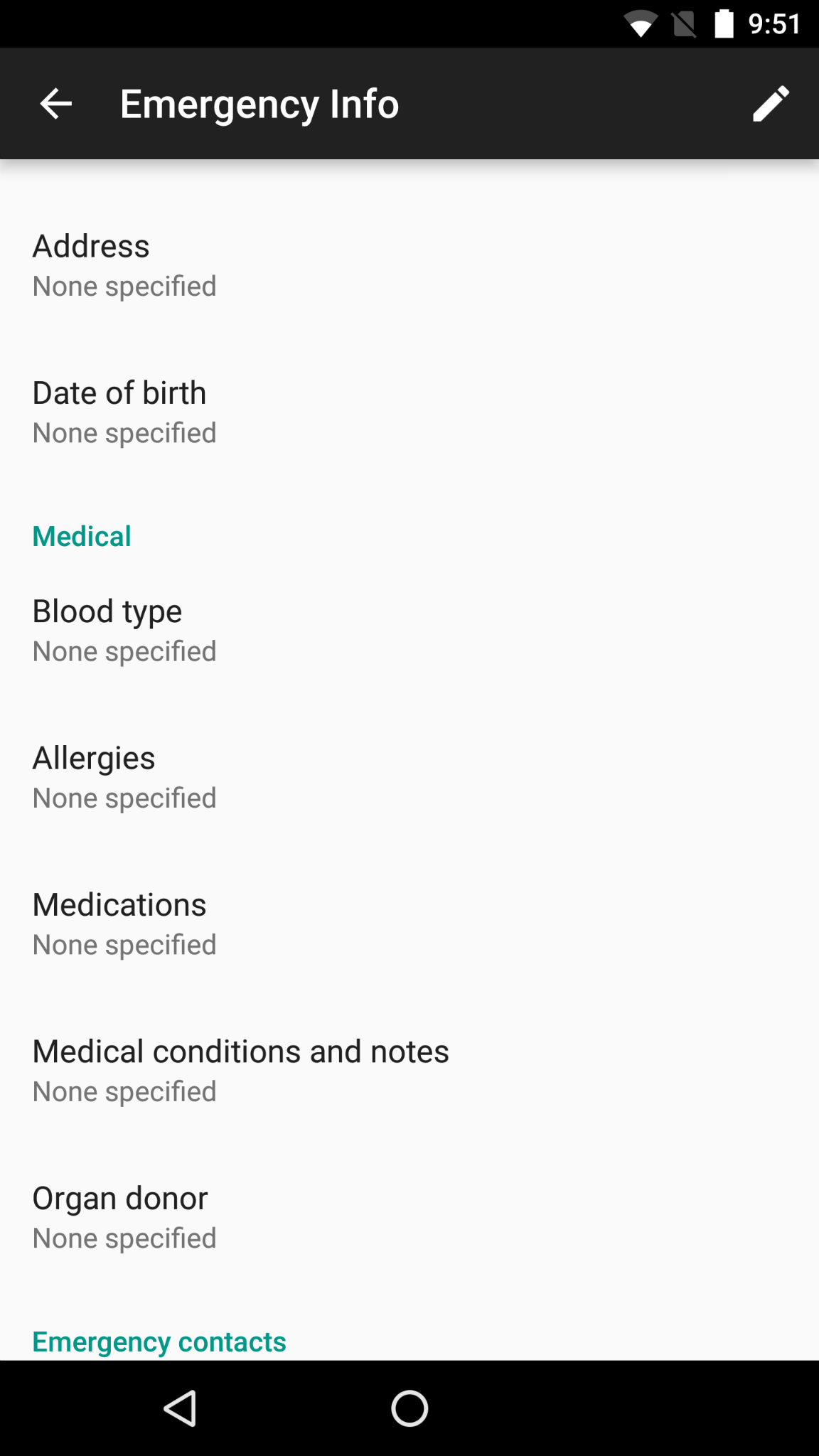Tap the system back button
This screenshot has height=1456, width=819.
[x=181, y=1408]
